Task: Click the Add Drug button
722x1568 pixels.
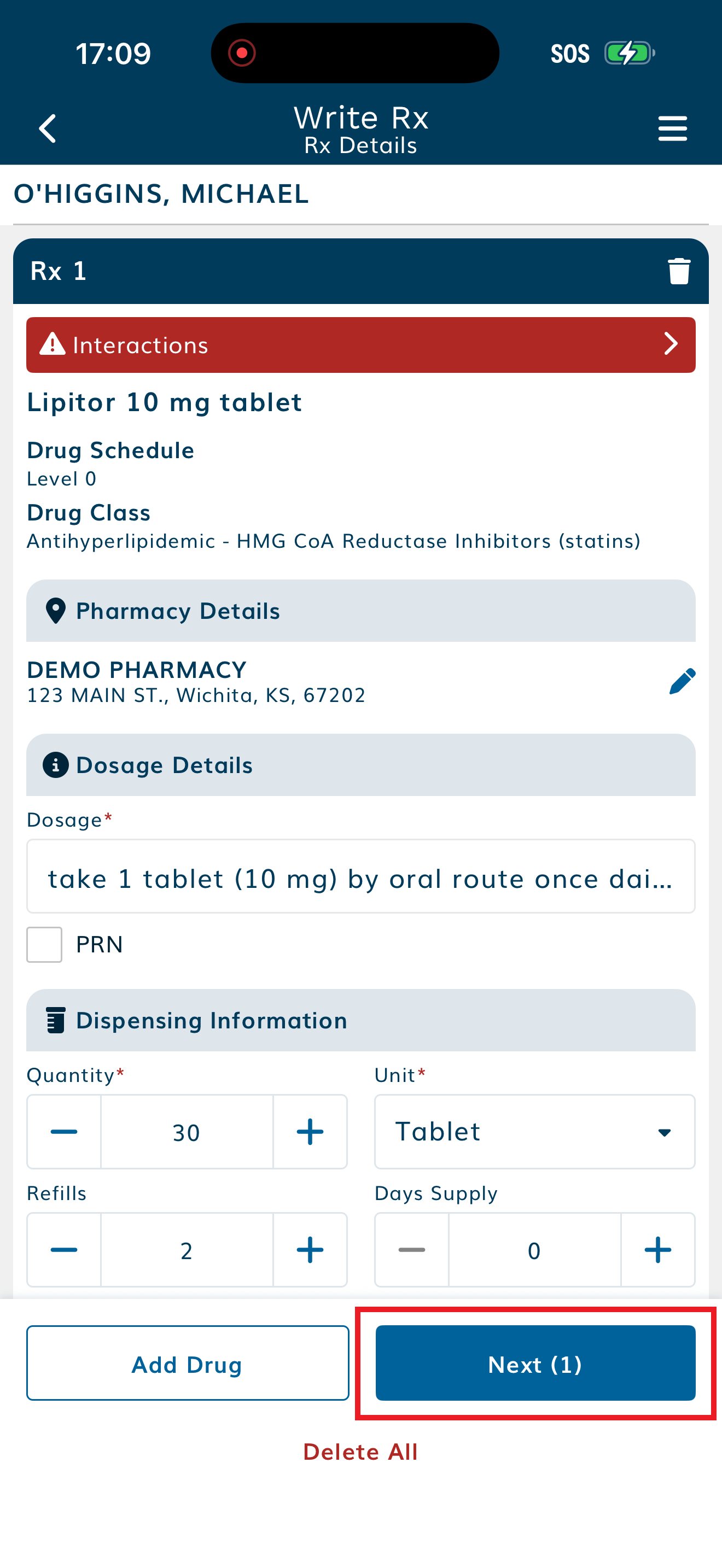Action: coord(187,1365)
